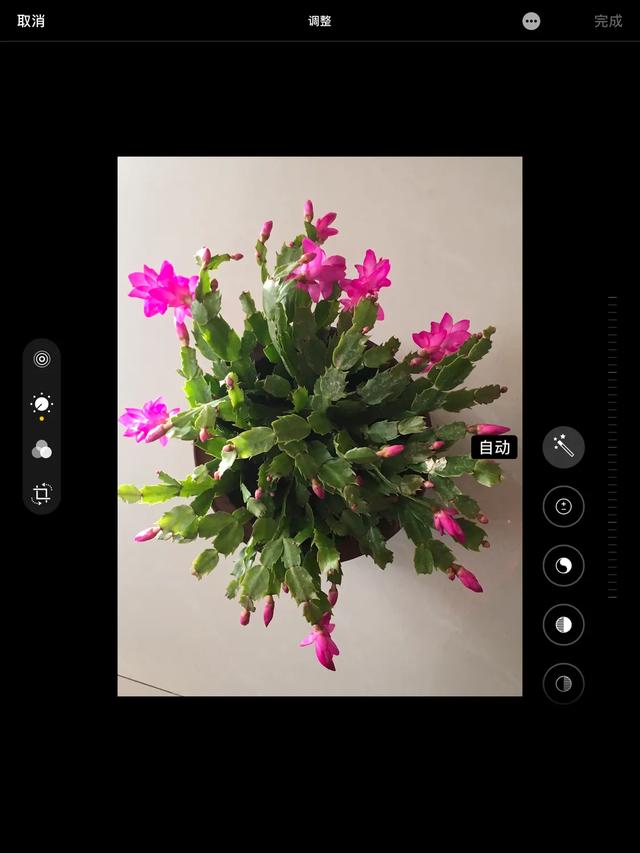Select the brilliance yin-yang adjustment
640x853 pixels.
click(564, 566)
